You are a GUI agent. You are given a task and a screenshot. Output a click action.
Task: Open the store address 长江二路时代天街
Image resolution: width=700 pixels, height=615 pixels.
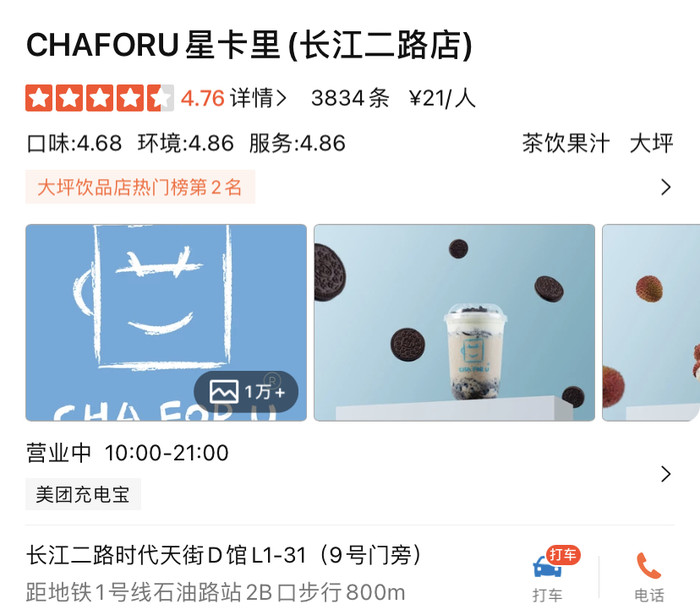tap(225, 555)
